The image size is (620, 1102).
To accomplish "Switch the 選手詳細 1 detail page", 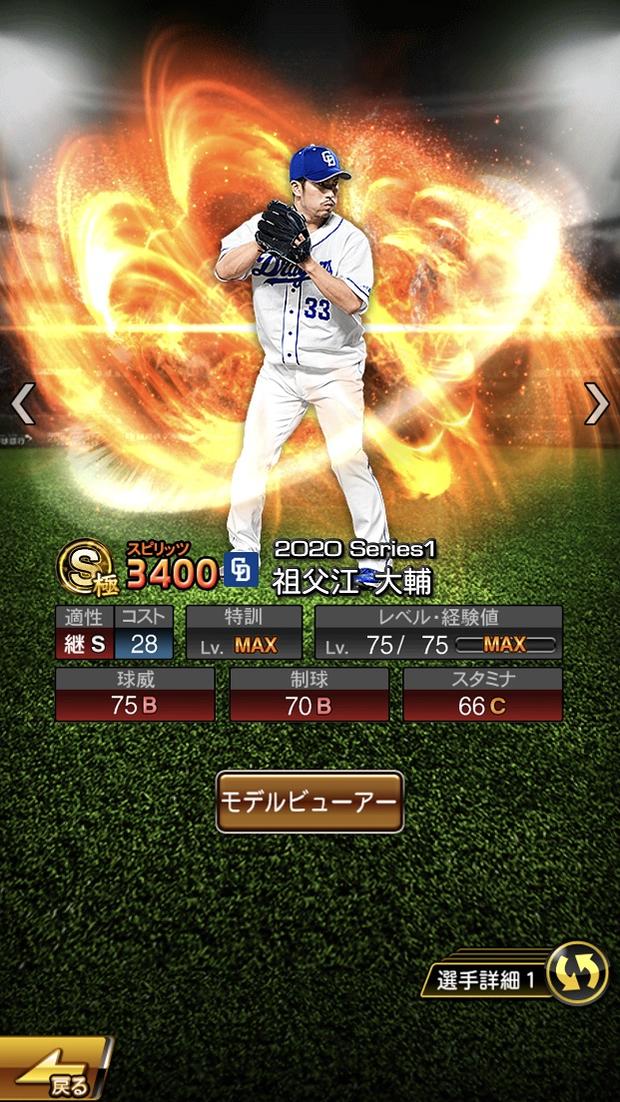I will (x=577, y=973).
